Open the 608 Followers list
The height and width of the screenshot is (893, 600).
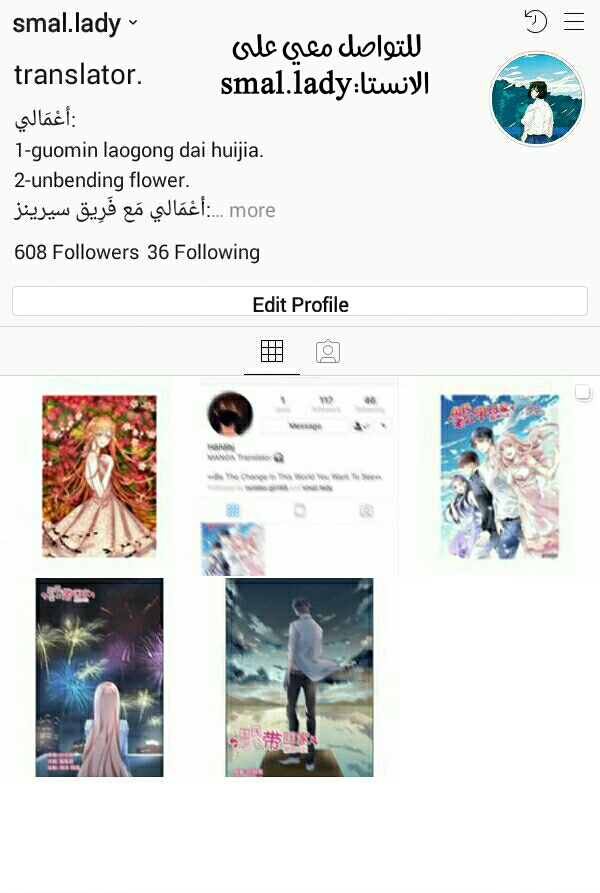[x=76, y=252]
